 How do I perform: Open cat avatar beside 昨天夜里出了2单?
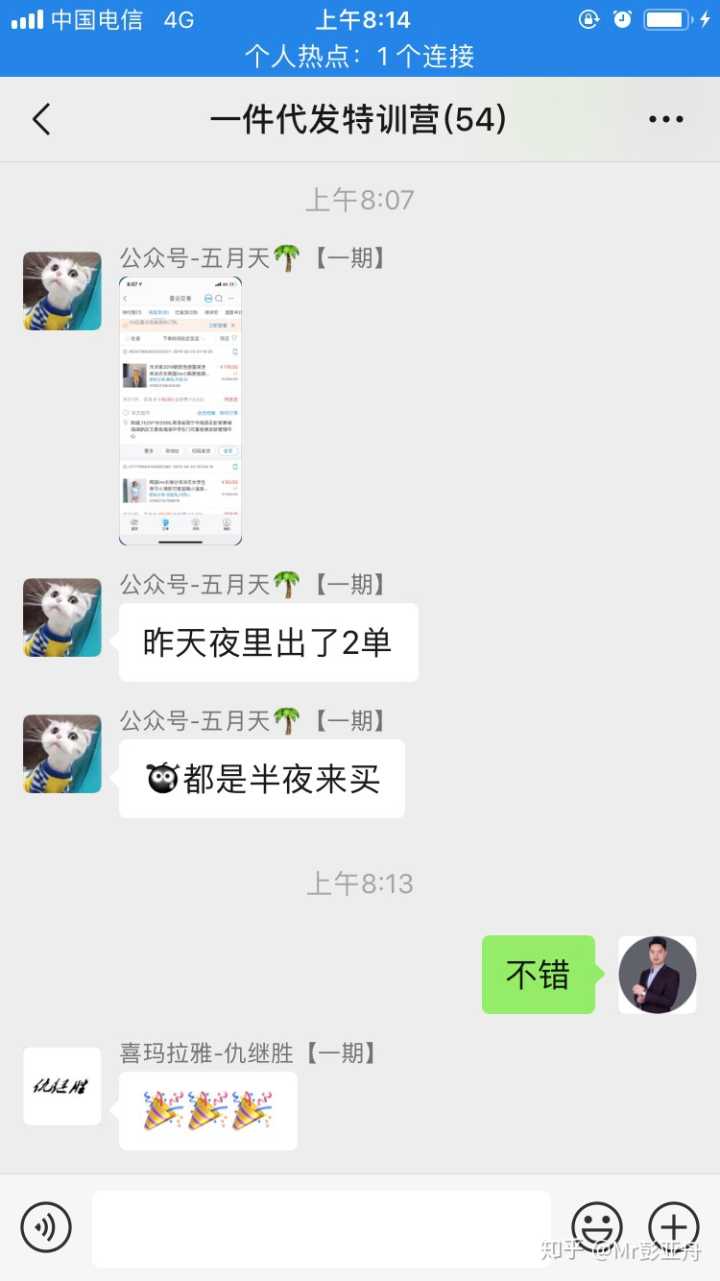(x=62, y=617)
